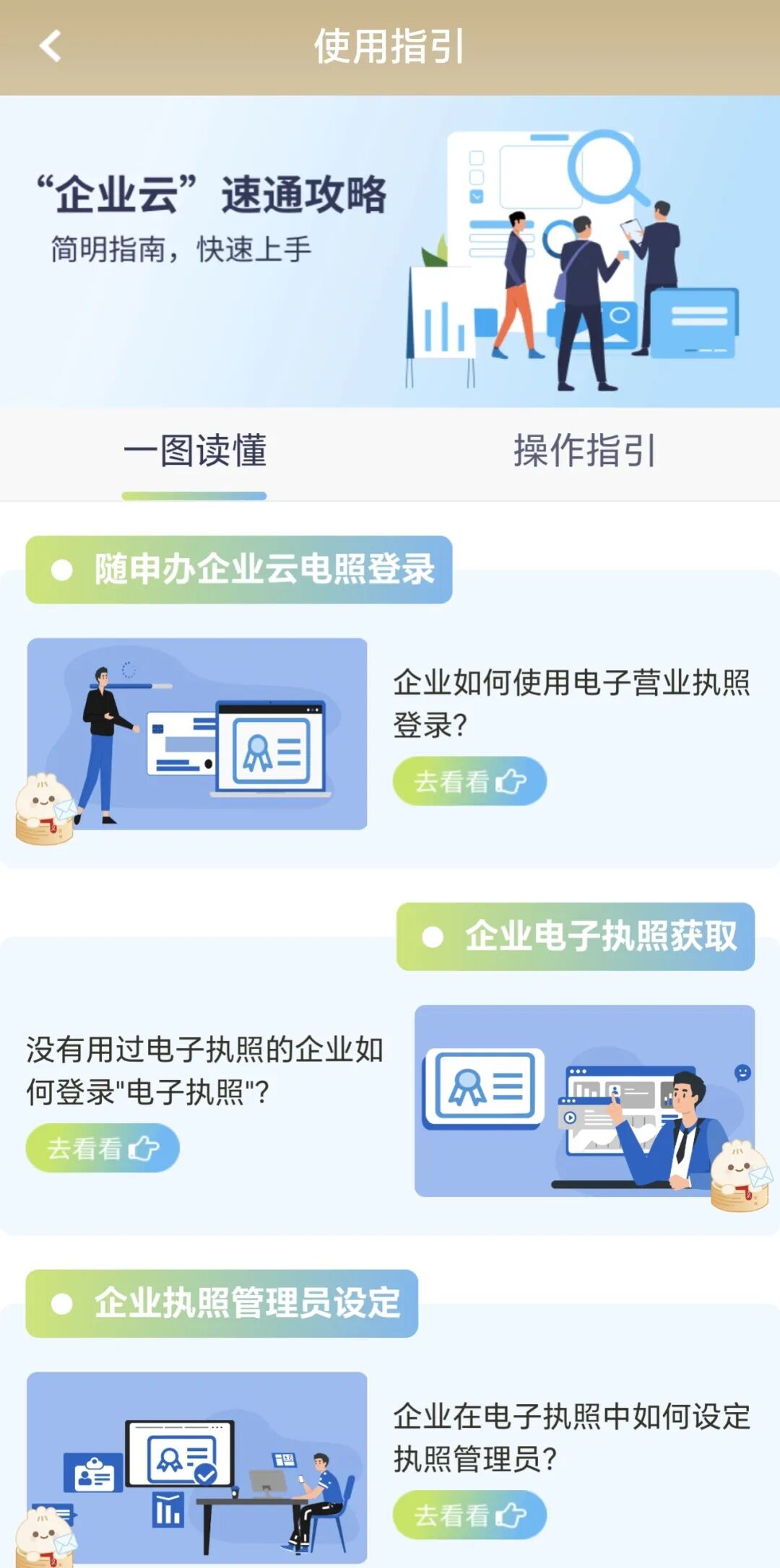Select the 一图读懂 tab

195,451
